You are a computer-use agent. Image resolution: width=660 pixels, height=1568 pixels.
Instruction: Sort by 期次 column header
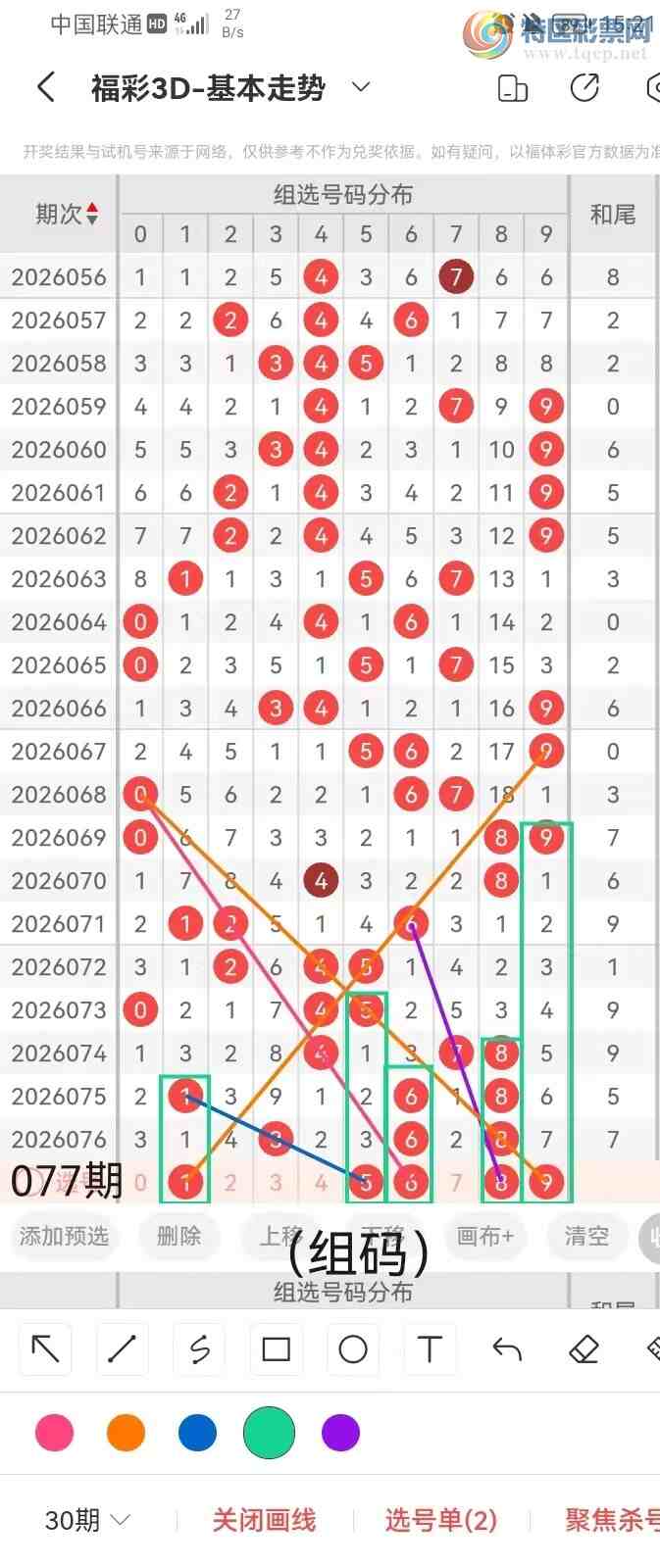point(67,214)
